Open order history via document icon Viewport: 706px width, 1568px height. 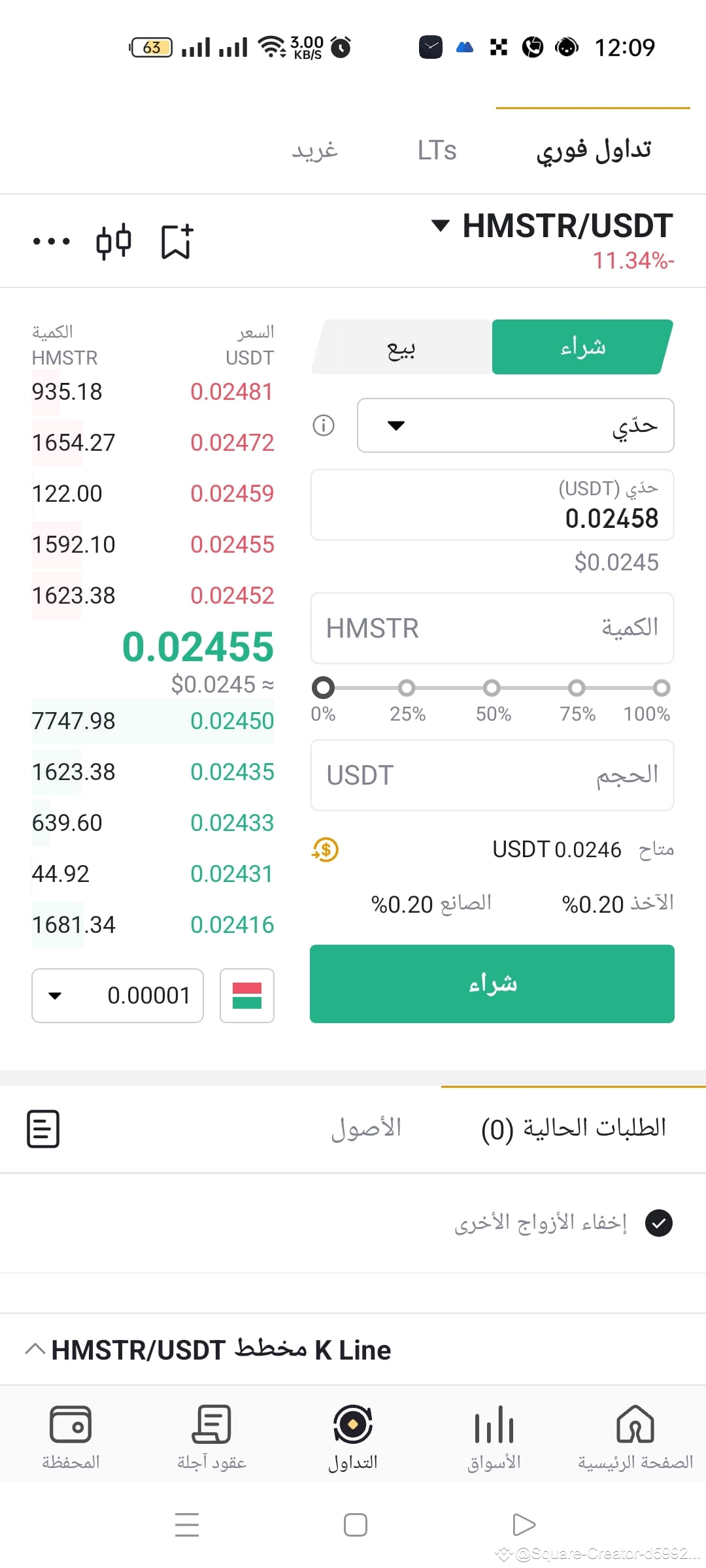click(x=42, y=1127)
